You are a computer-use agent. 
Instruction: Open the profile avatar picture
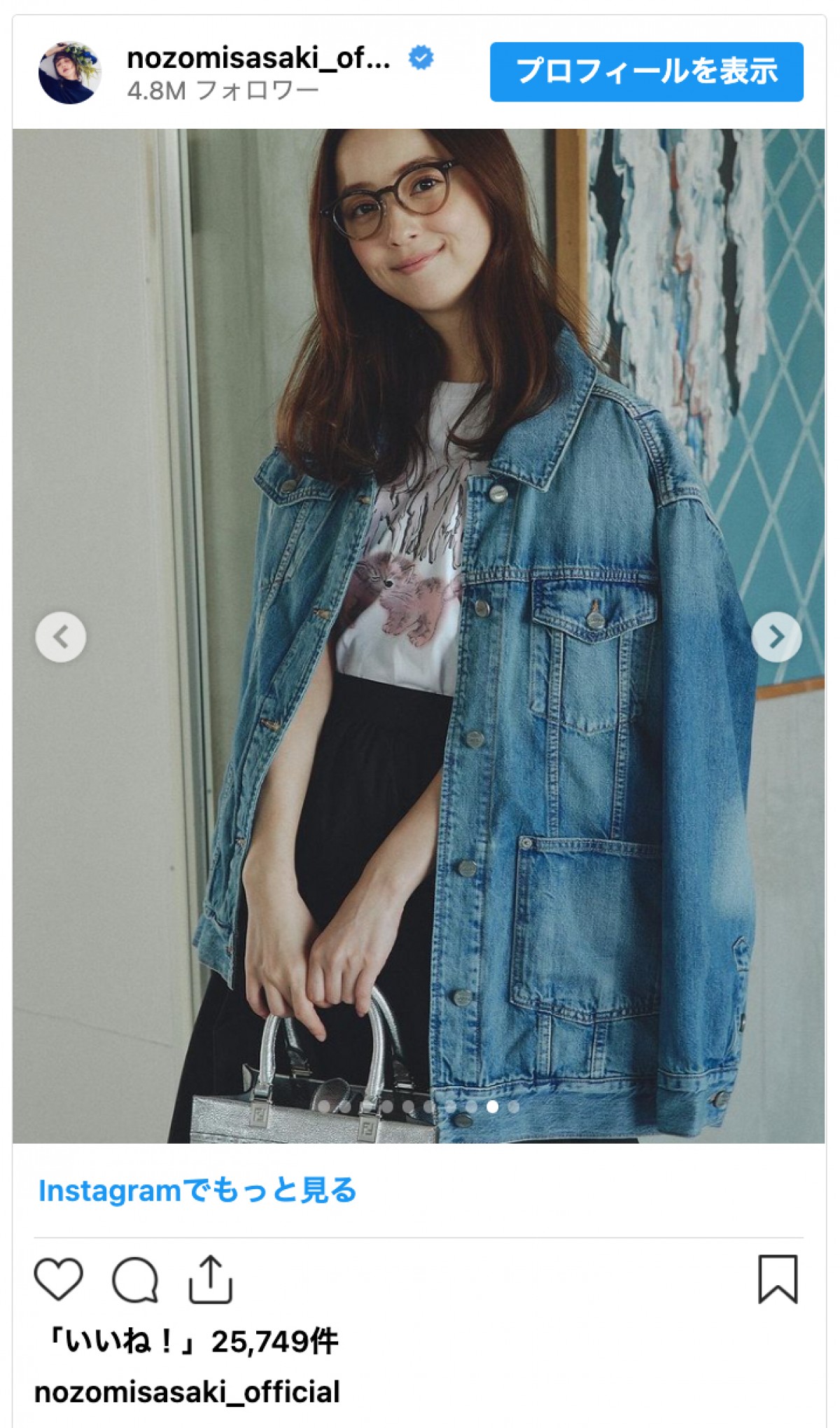[x=69, y=72]
